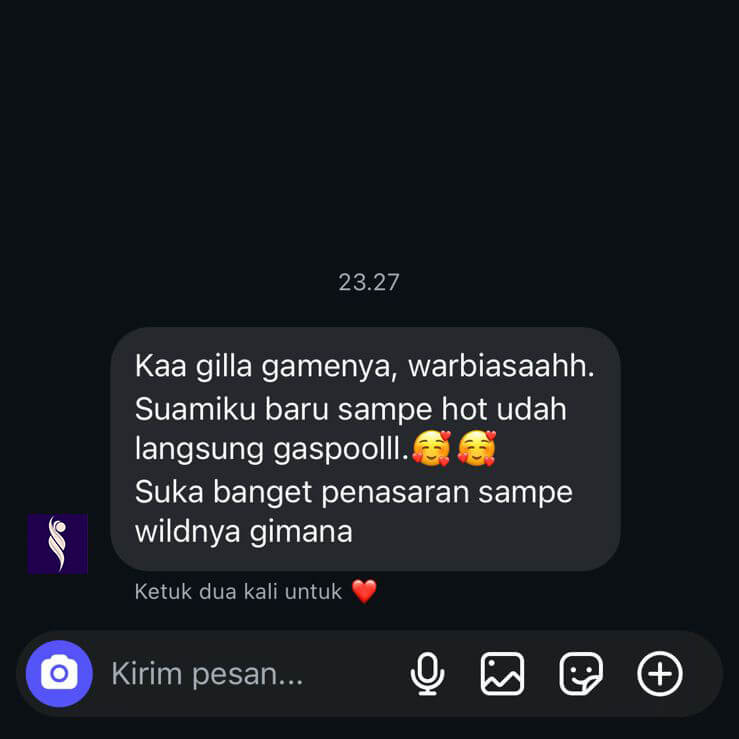The width and height of the screenshot is (739, 739).
Task: Open the sender's profile picture
Action: point(58,544)
